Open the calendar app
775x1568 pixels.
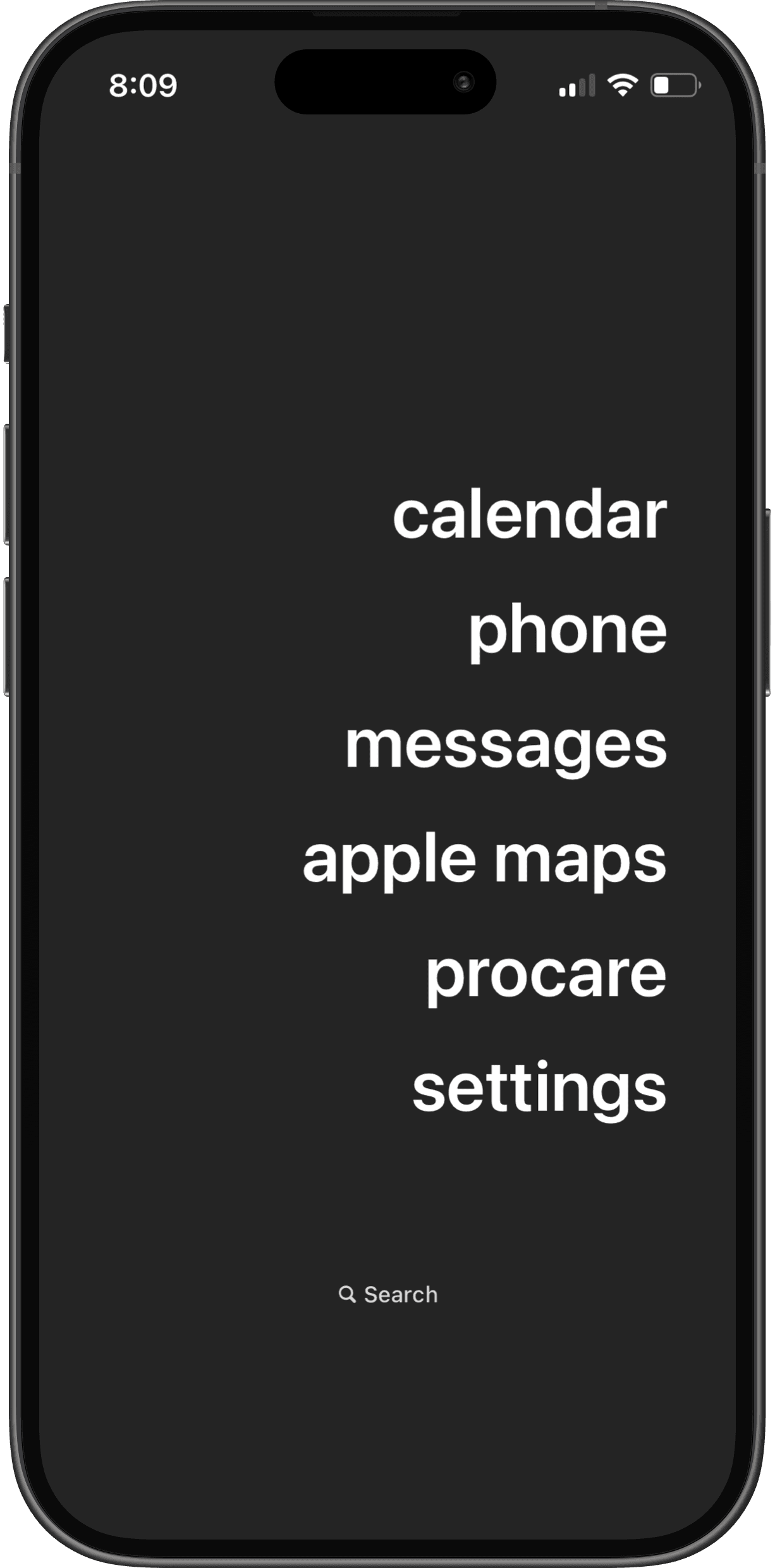pyautogui.click(x=529, y=516)
